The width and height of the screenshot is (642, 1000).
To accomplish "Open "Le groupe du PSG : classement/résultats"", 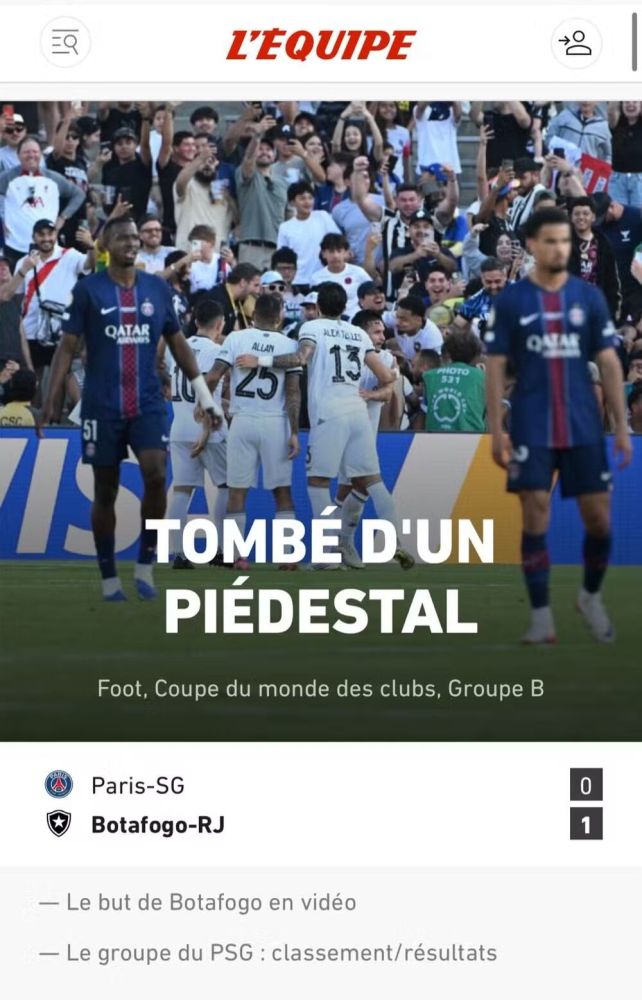I will 281,953.
